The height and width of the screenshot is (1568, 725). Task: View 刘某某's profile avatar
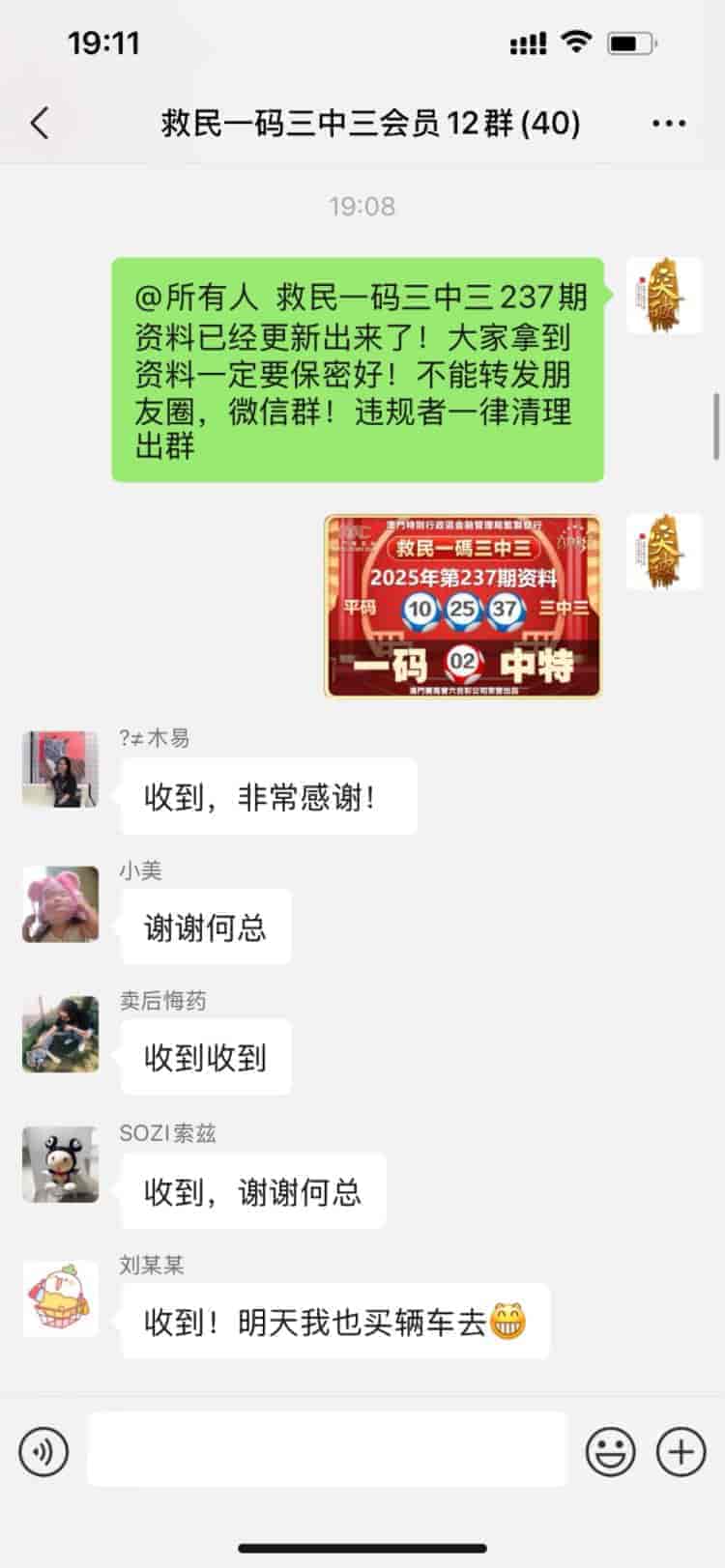pos(60,1298)
